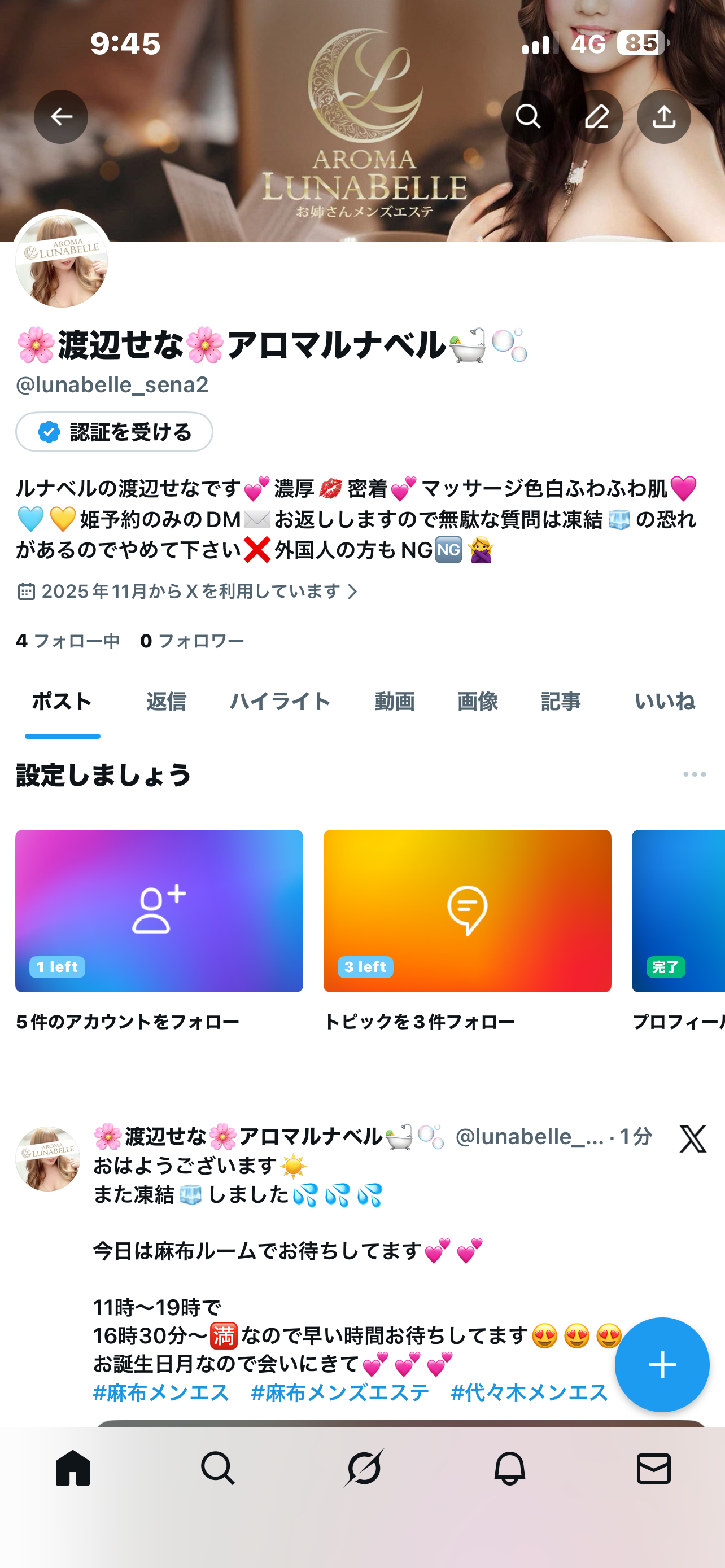Search this profile's posts

tap(528, 117)
